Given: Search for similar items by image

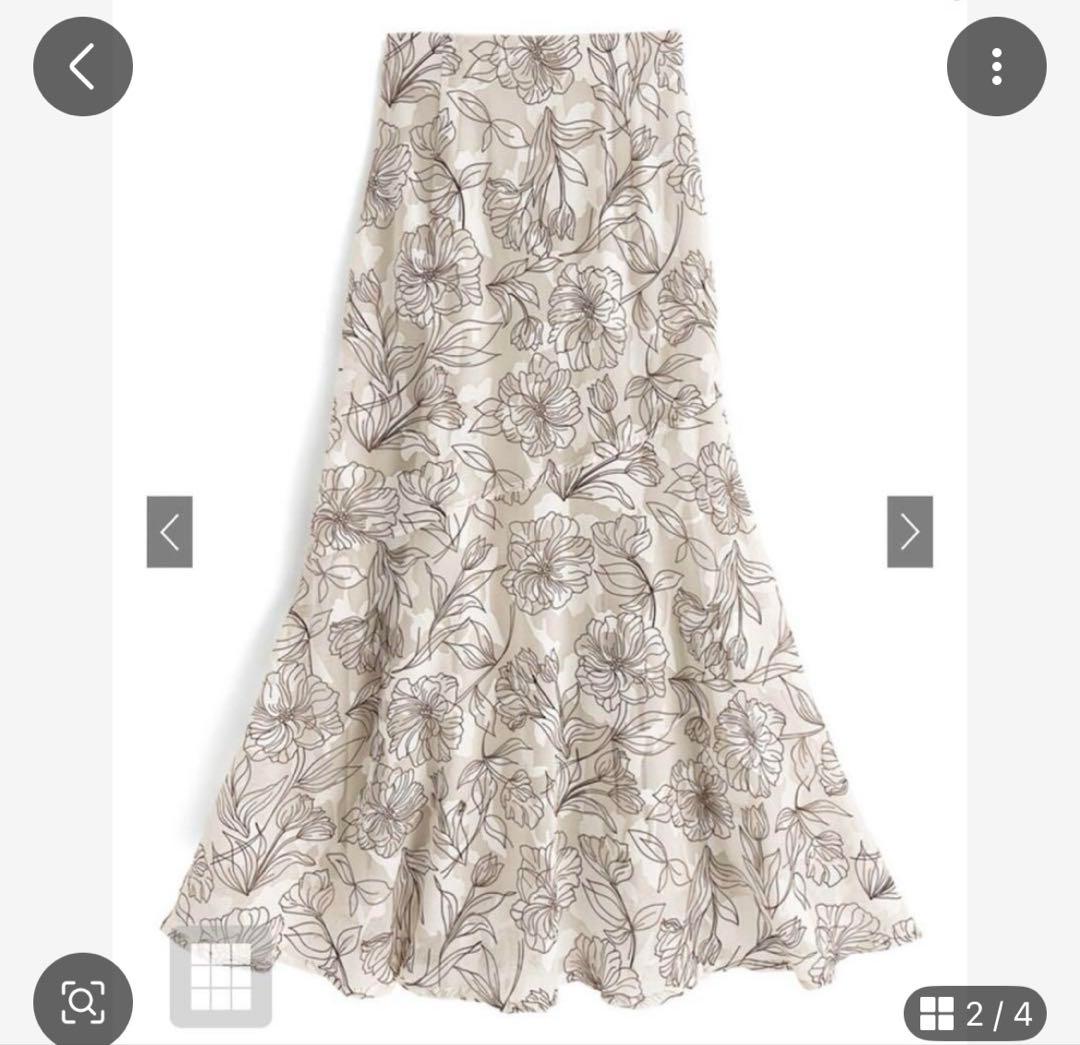Looking at the screenshot, I should click(x=82, y=999).
